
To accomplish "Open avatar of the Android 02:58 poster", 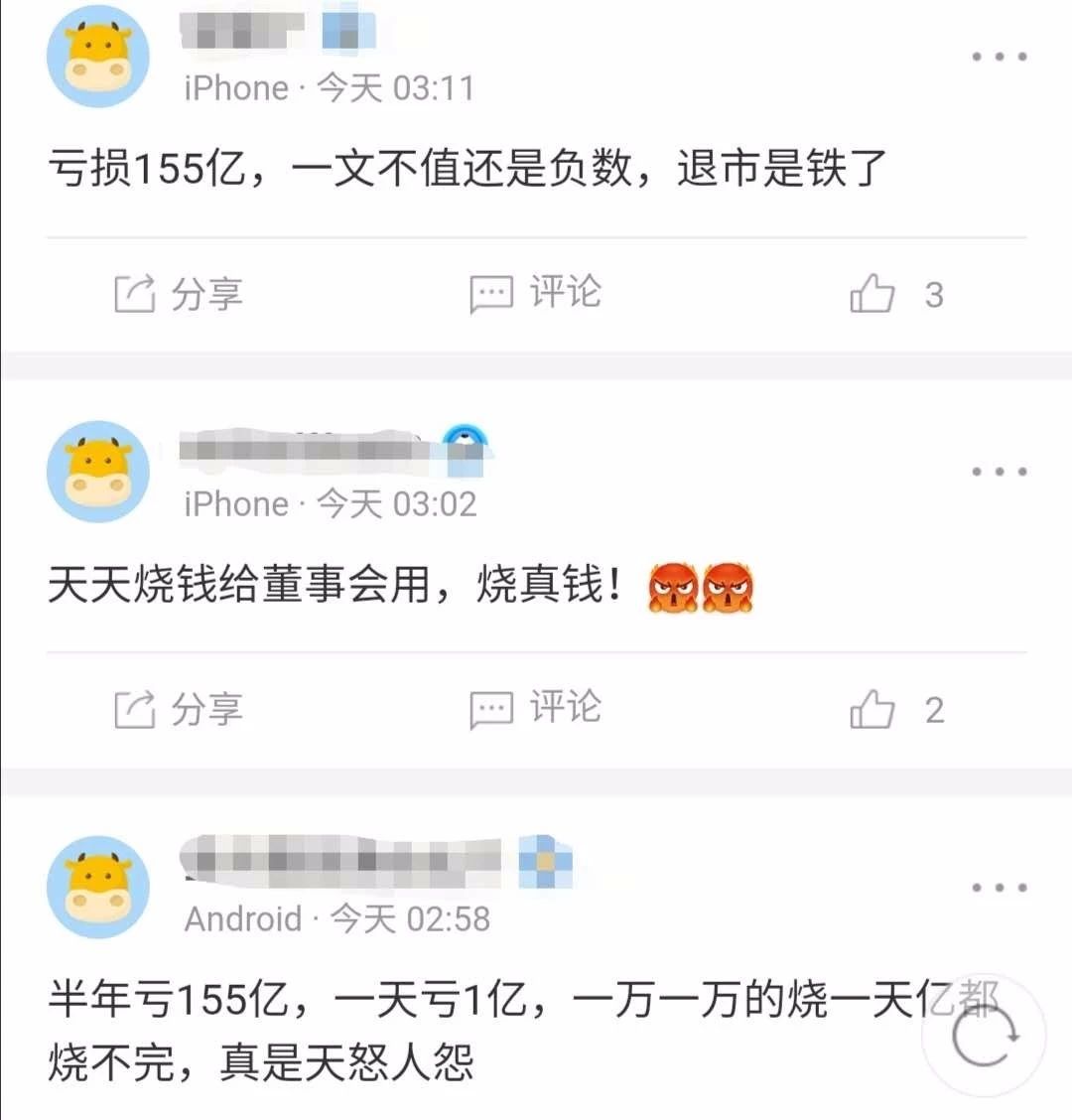I will pos(98,887).
